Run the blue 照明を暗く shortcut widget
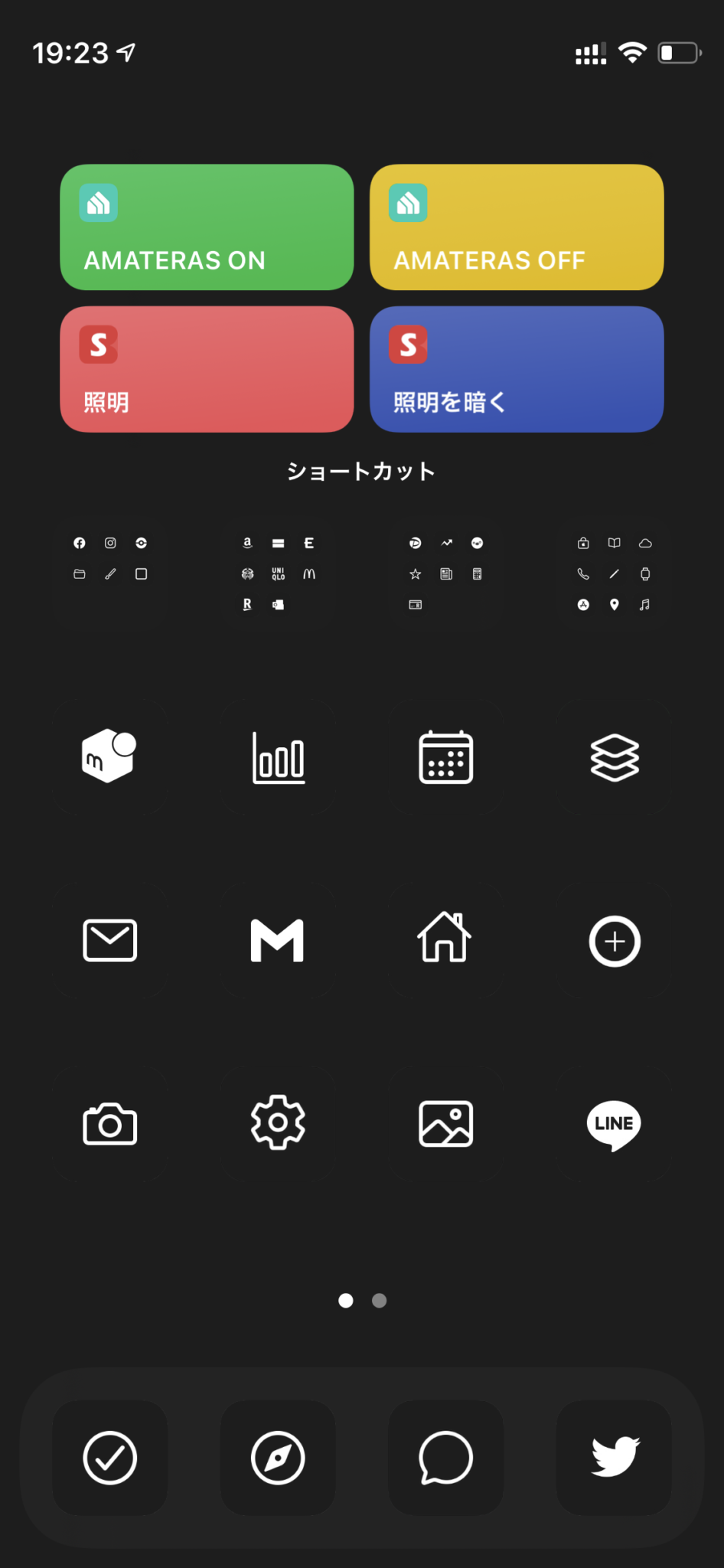The height and width of the screenshot is (1568, 724). tap(516, 369)
